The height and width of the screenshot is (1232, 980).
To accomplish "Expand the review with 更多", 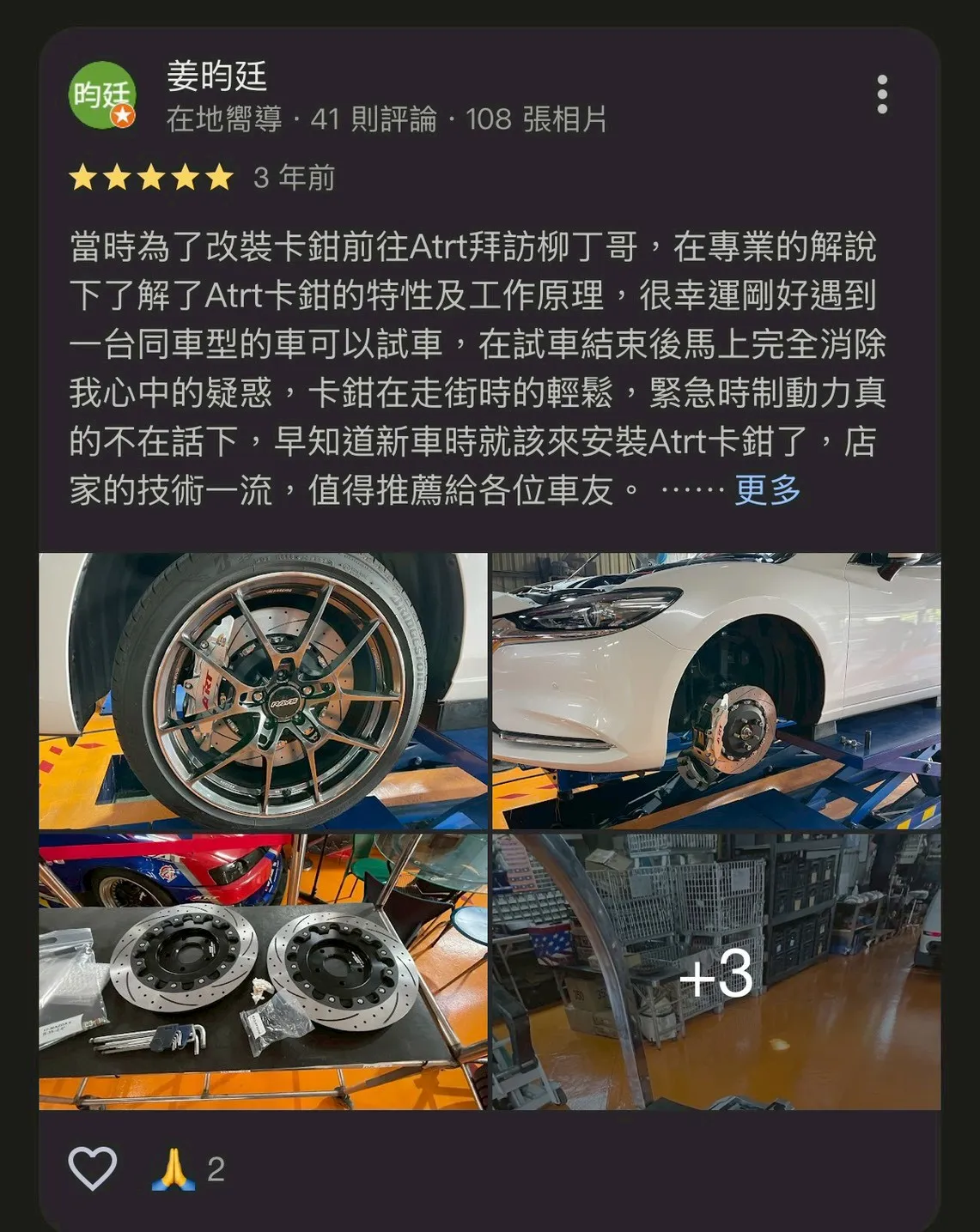I will (x=767, y=490).
